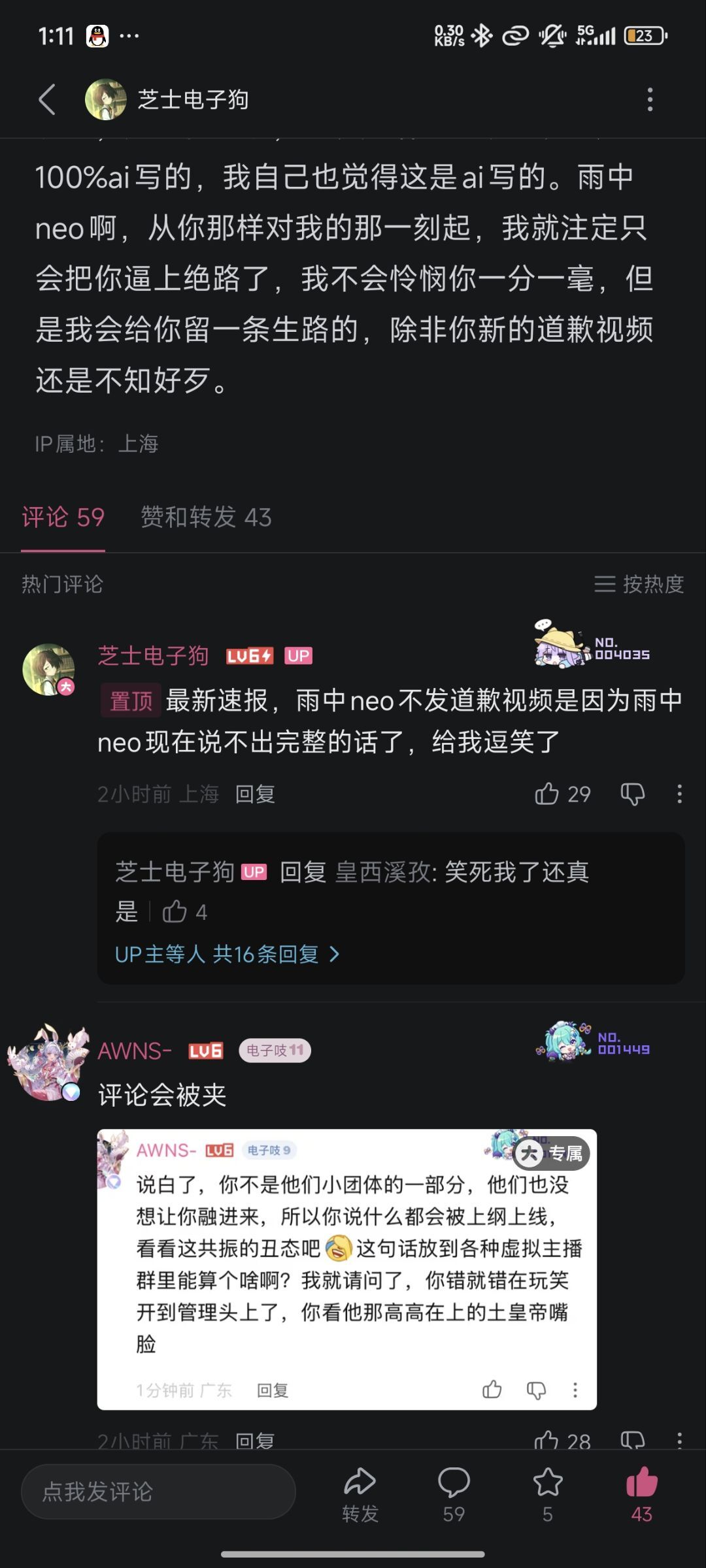706x1568 pixels.
Task: Change comment sorting via 按热度
Action: (639, 584)
